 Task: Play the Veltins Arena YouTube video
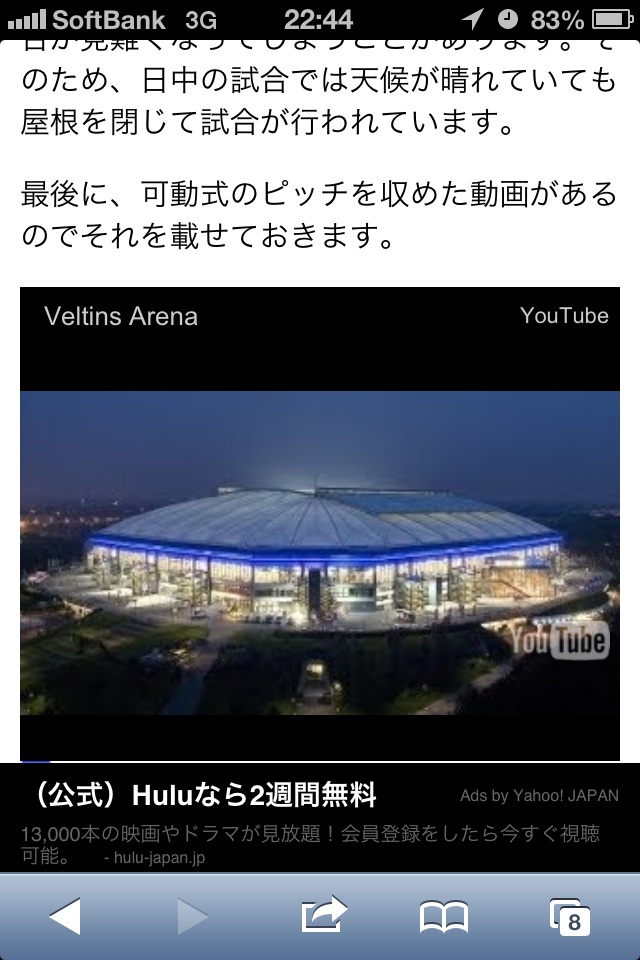coord(320,550)
